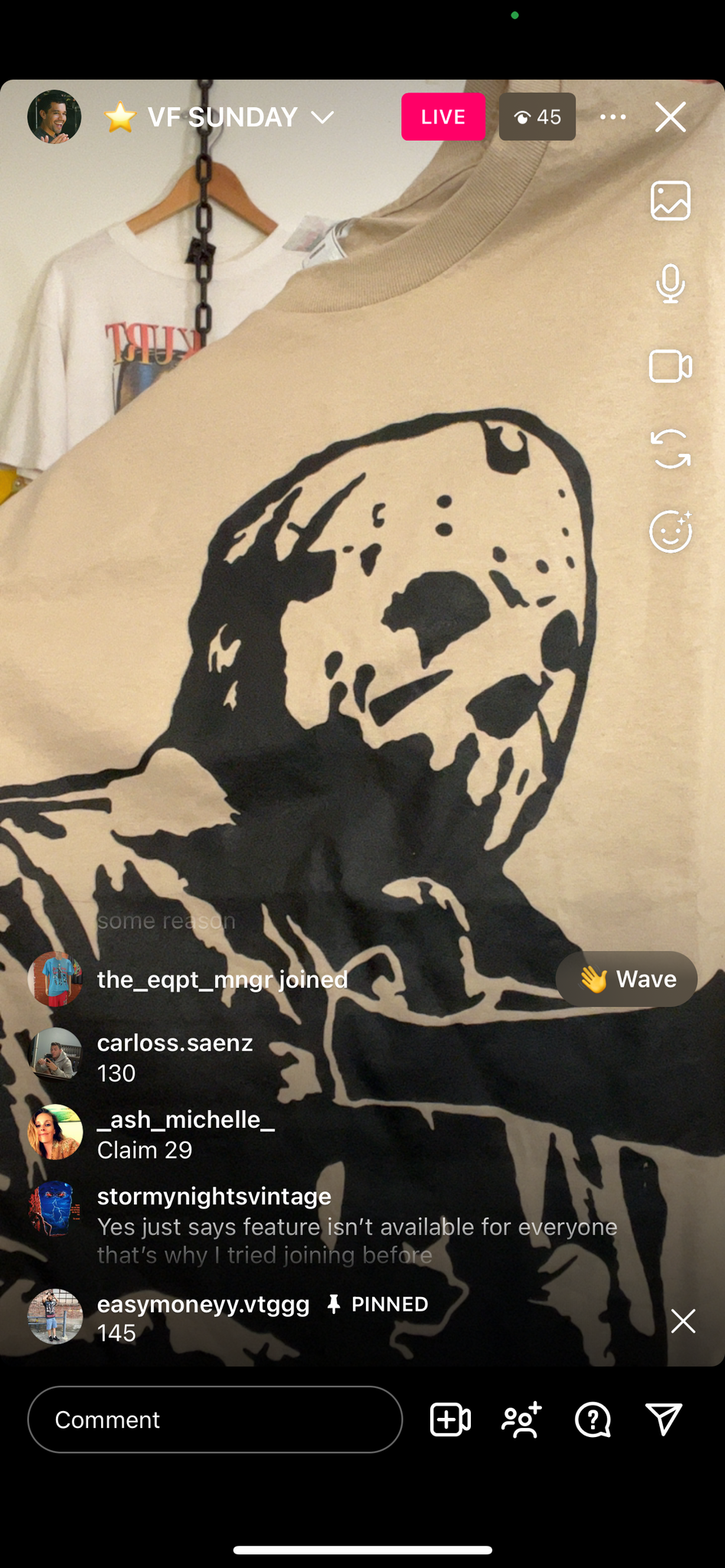Share a photo from gallery icon
The height and width of the screenshot is (1568, 725).
point(671,201)
